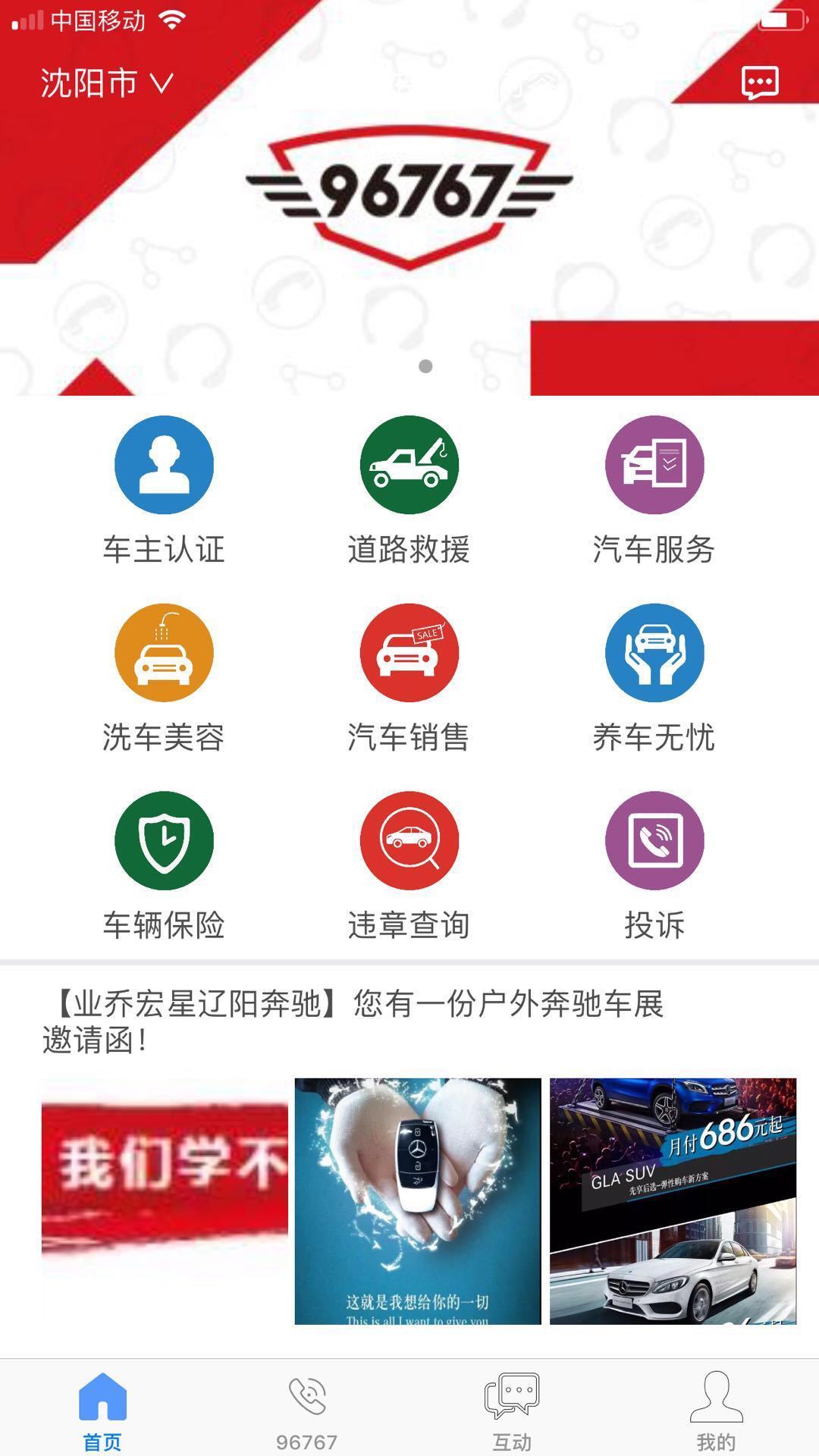Open the messages icon in top right
819x1456 pixels.
pyautogui.click(x=760, y=83)
